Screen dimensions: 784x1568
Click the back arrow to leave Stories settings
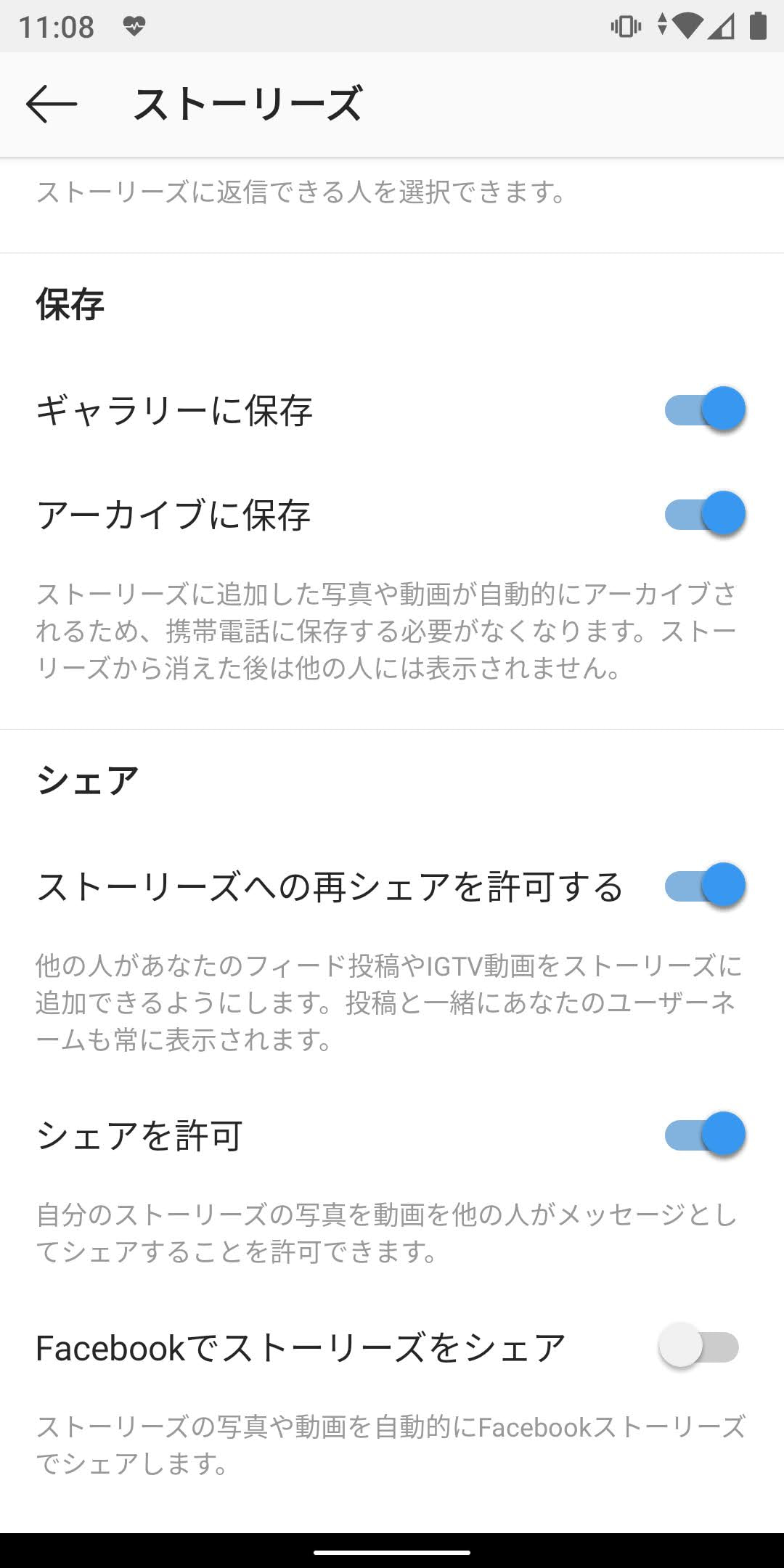(x=51, y=104)
